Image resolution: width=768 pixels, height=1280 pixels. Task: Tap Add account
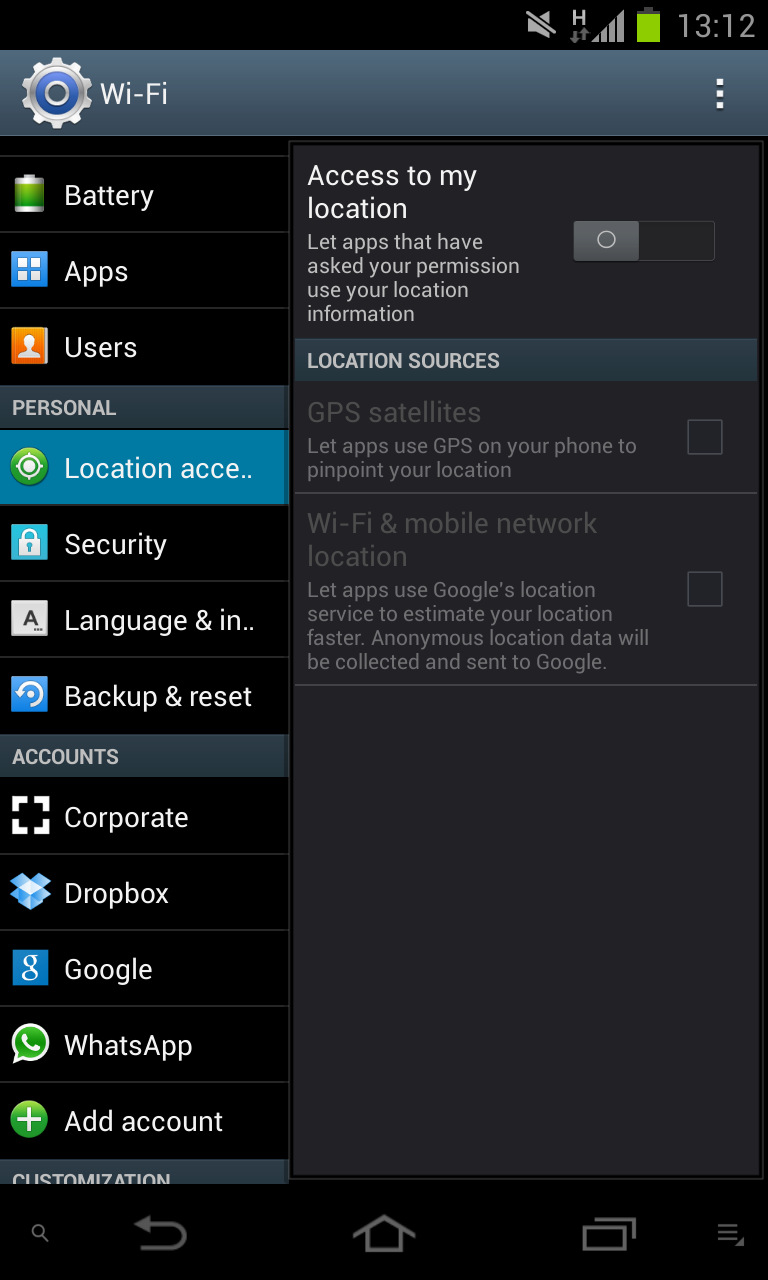(x=144, y=1121)
